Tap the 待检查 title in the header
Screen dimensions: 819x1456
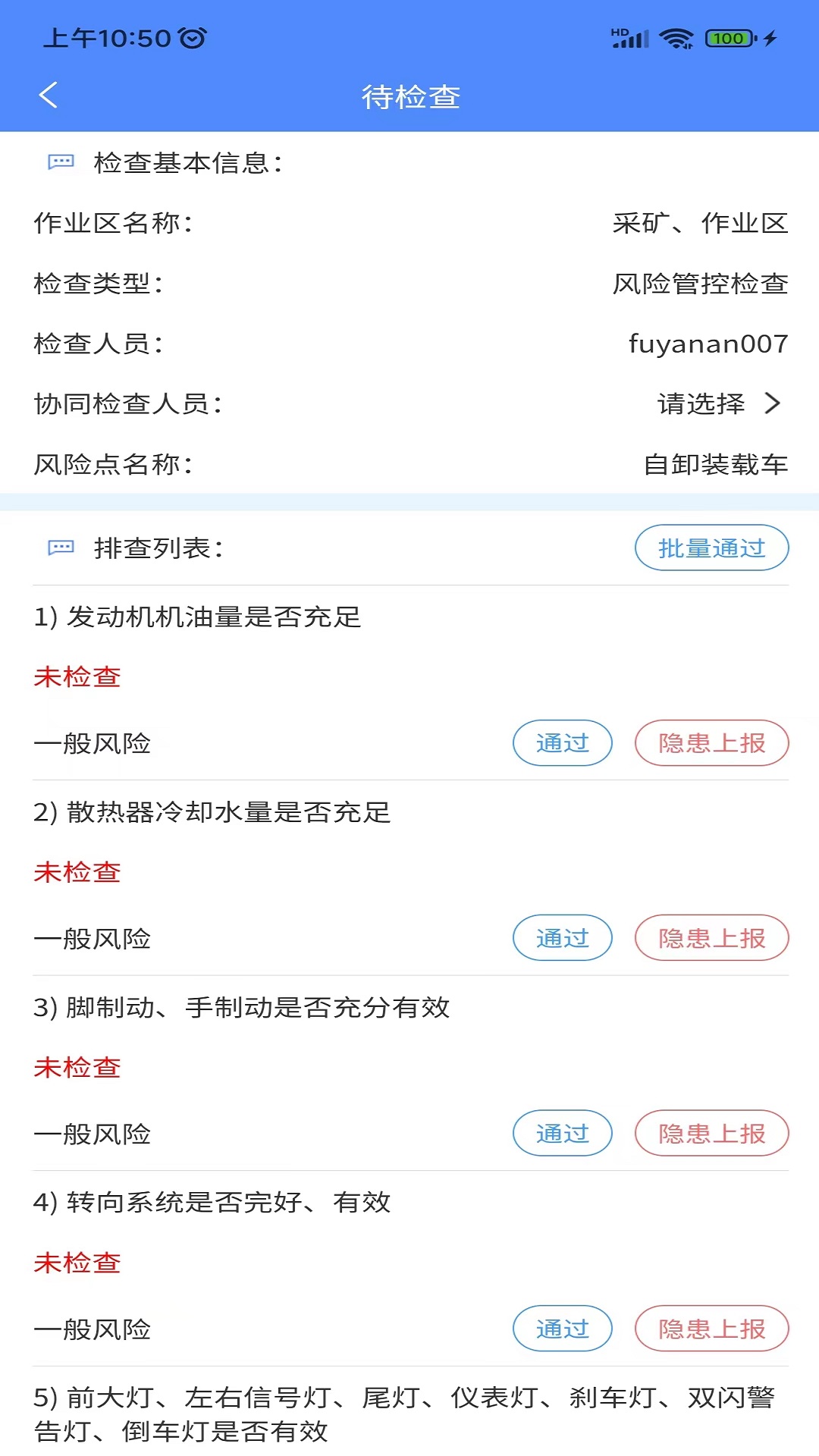[x=409, y=96]
